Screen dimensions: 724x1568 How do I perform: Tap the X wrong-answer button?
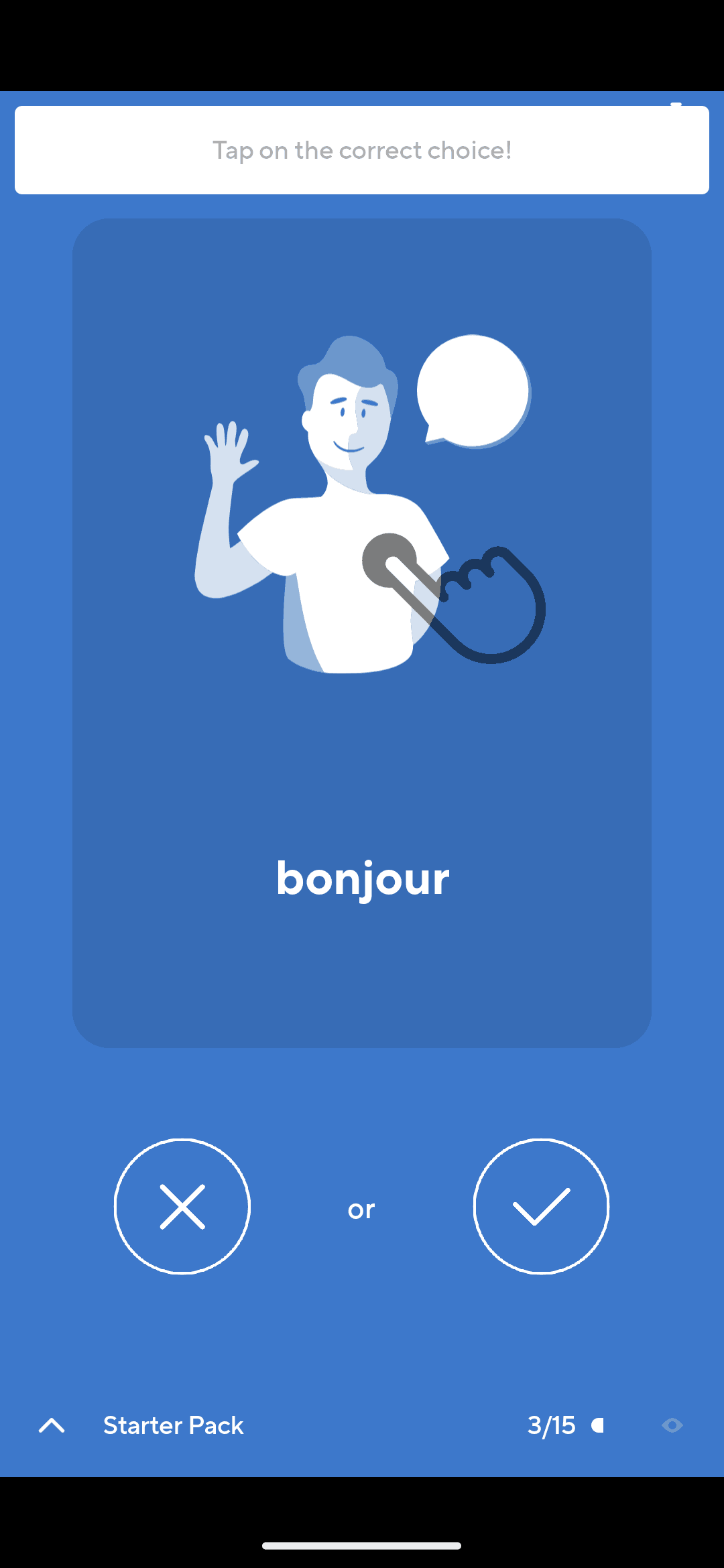pyautogui.click(x=182, y=1206)
